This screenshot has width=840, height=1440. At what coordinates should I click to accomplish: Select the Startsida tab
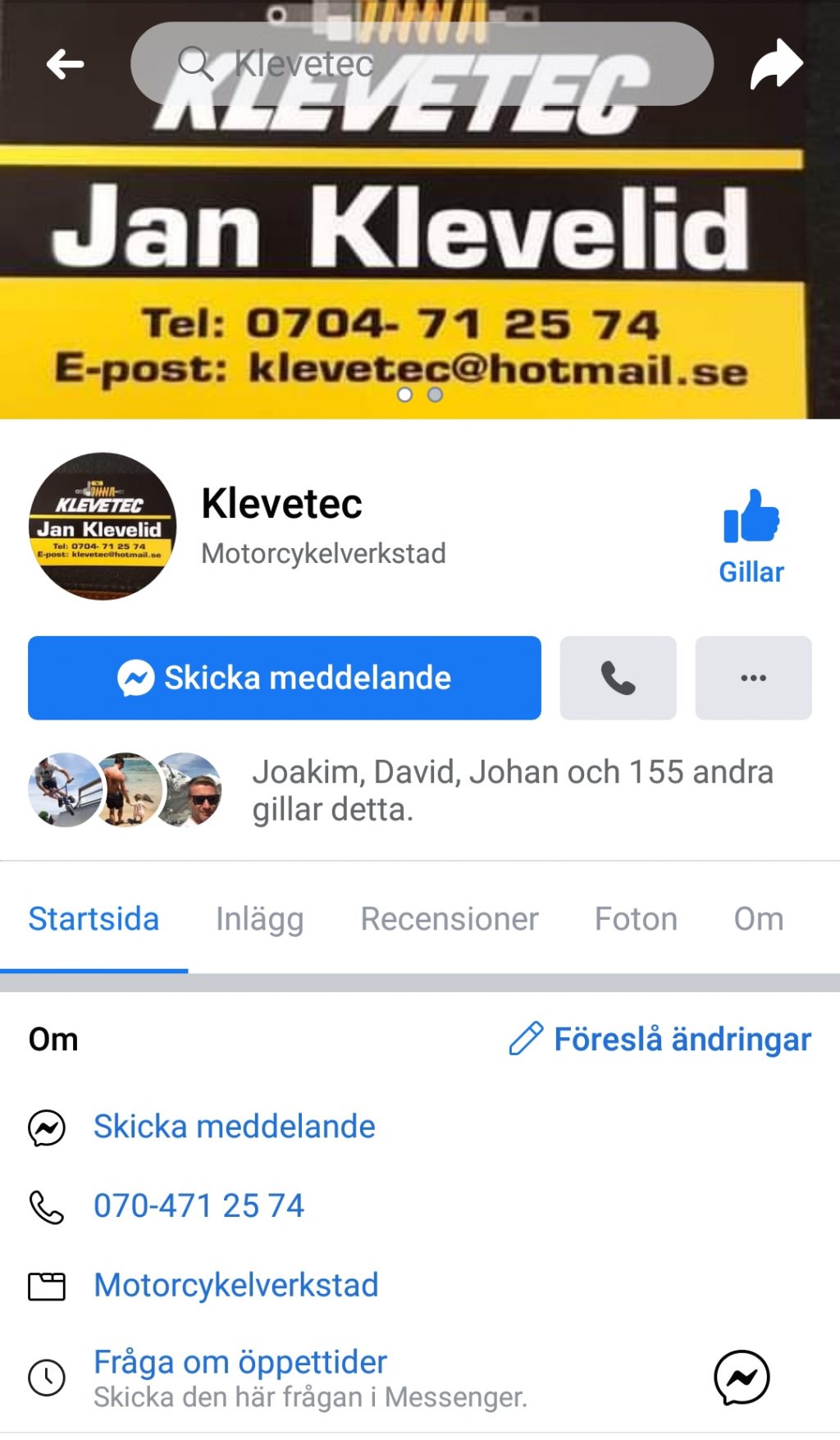click(94, 919)
